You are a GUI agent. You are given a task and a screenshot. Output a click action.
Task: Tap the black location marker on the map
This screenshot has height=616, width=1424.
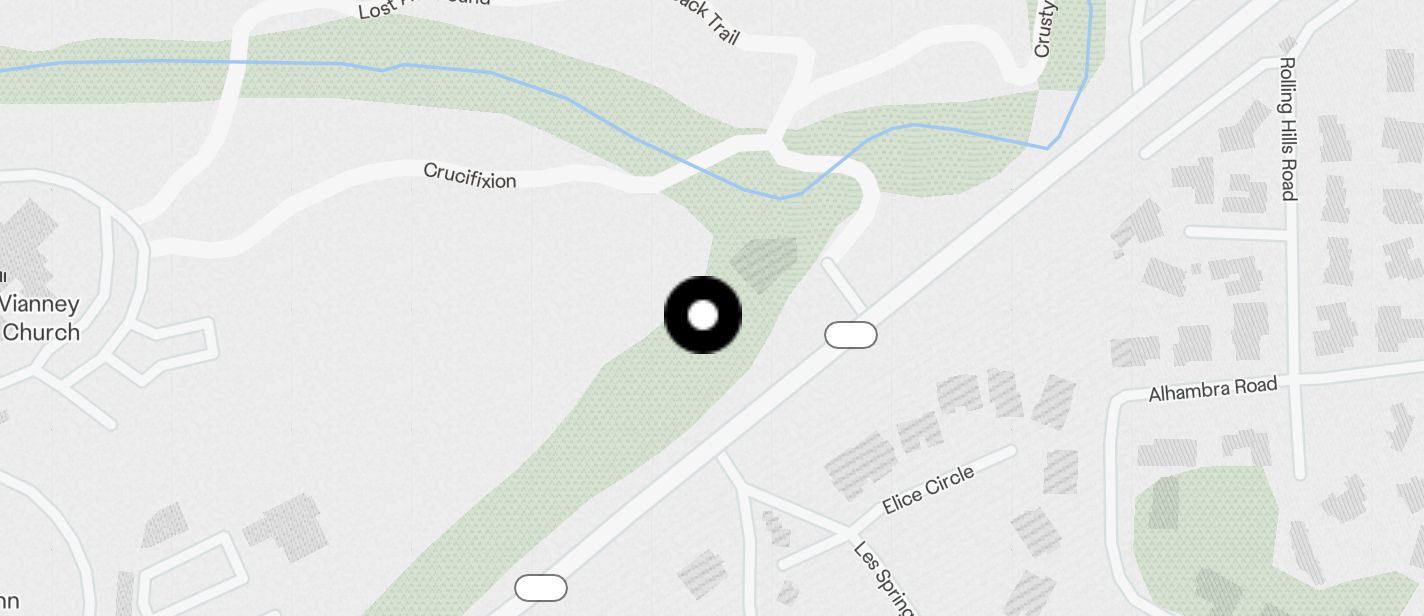703,315
